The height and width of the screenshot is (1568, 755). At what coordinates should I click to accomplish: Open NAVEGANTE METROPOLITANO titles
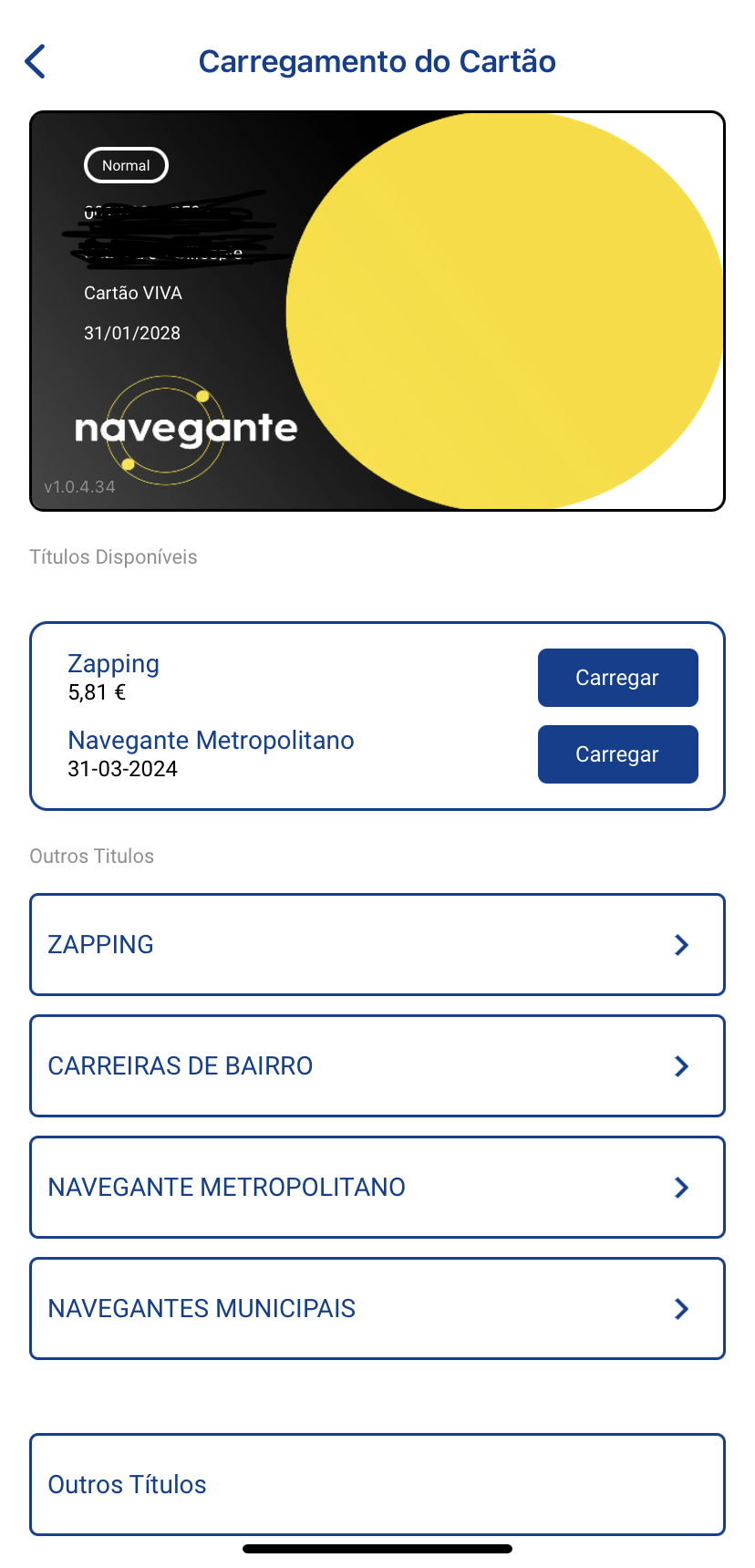(377, 1187)
